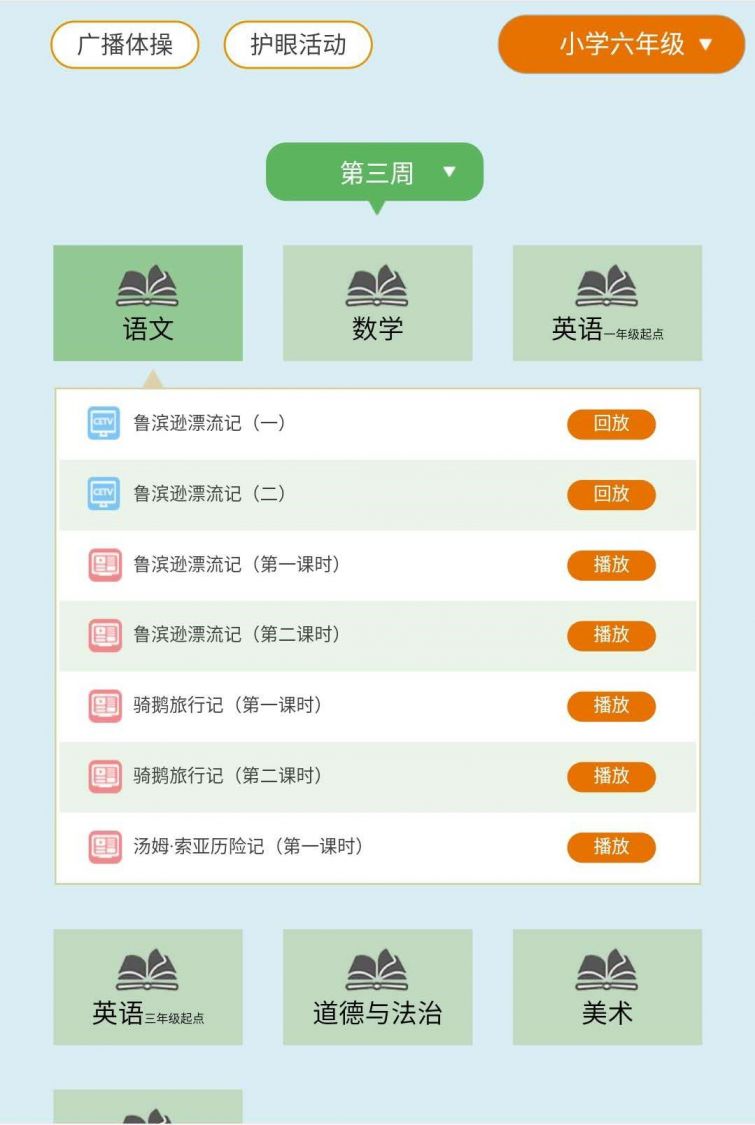Select the 美术 subject tile

pyautogui.click(x=607, y=987)
